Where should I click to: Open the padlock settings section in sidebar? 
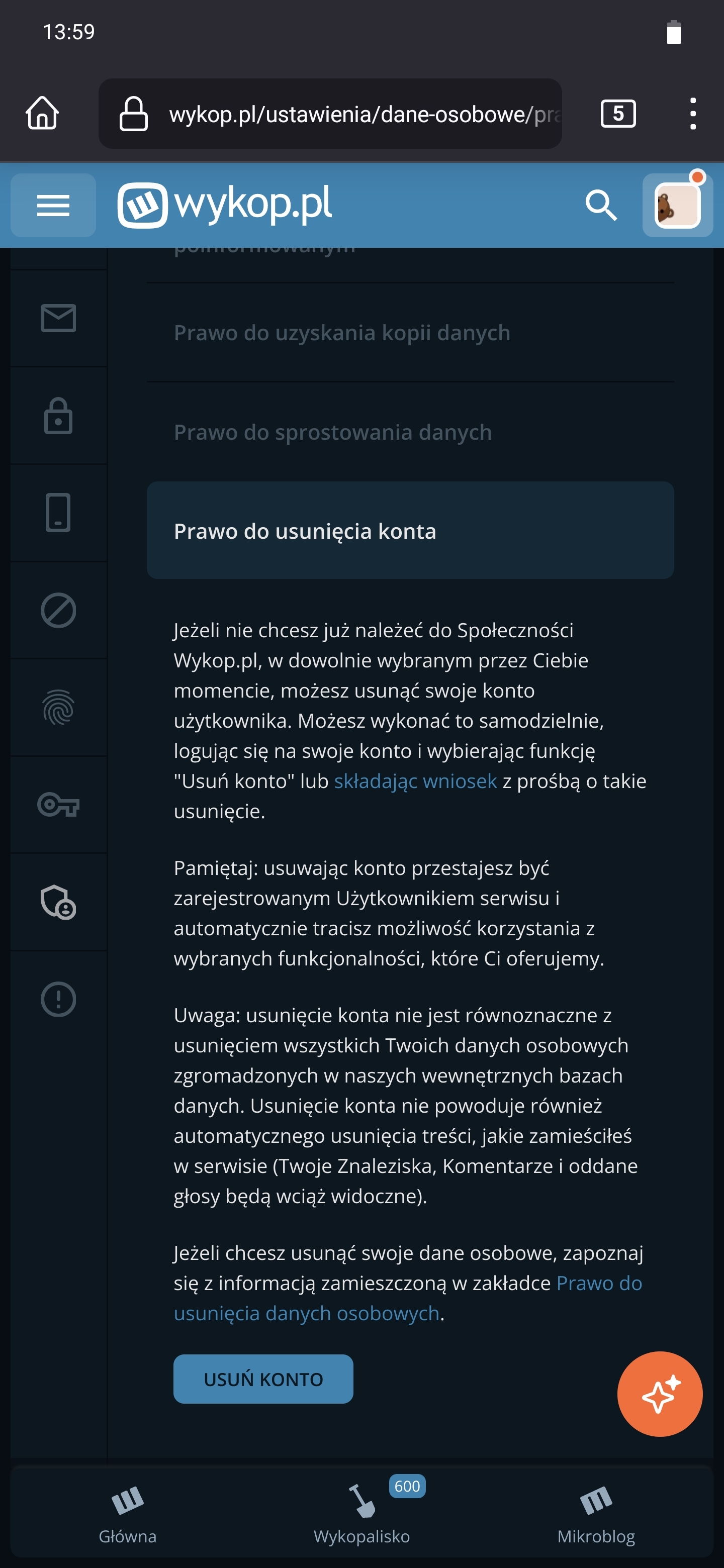[x=58, y=416]
